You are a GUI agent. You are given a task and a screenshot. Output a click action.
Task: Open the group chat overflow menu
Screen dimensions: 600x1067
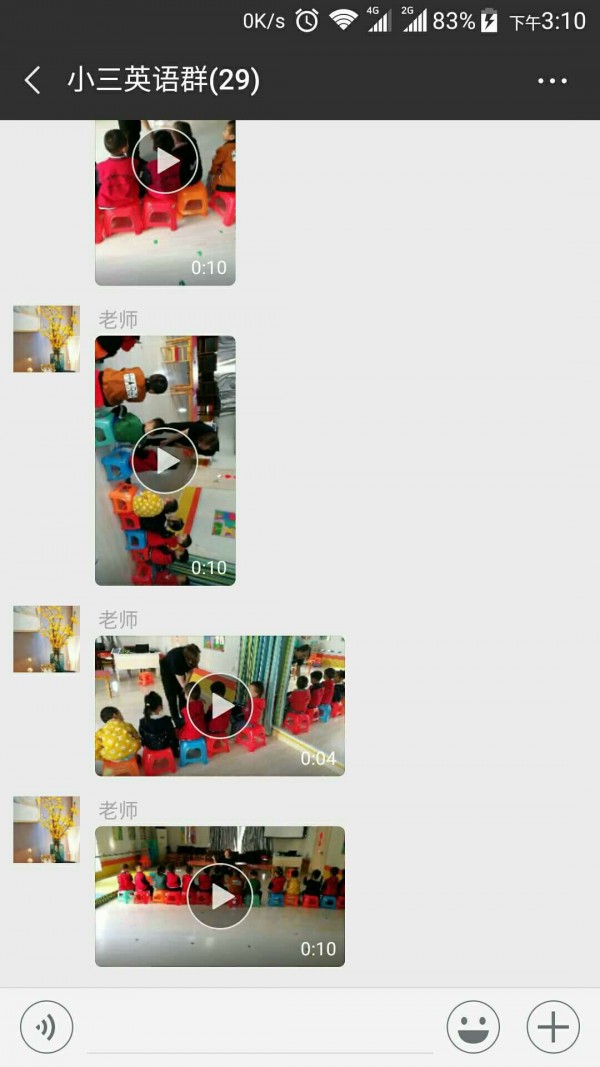pyautogui.click(x=552, y=81)
